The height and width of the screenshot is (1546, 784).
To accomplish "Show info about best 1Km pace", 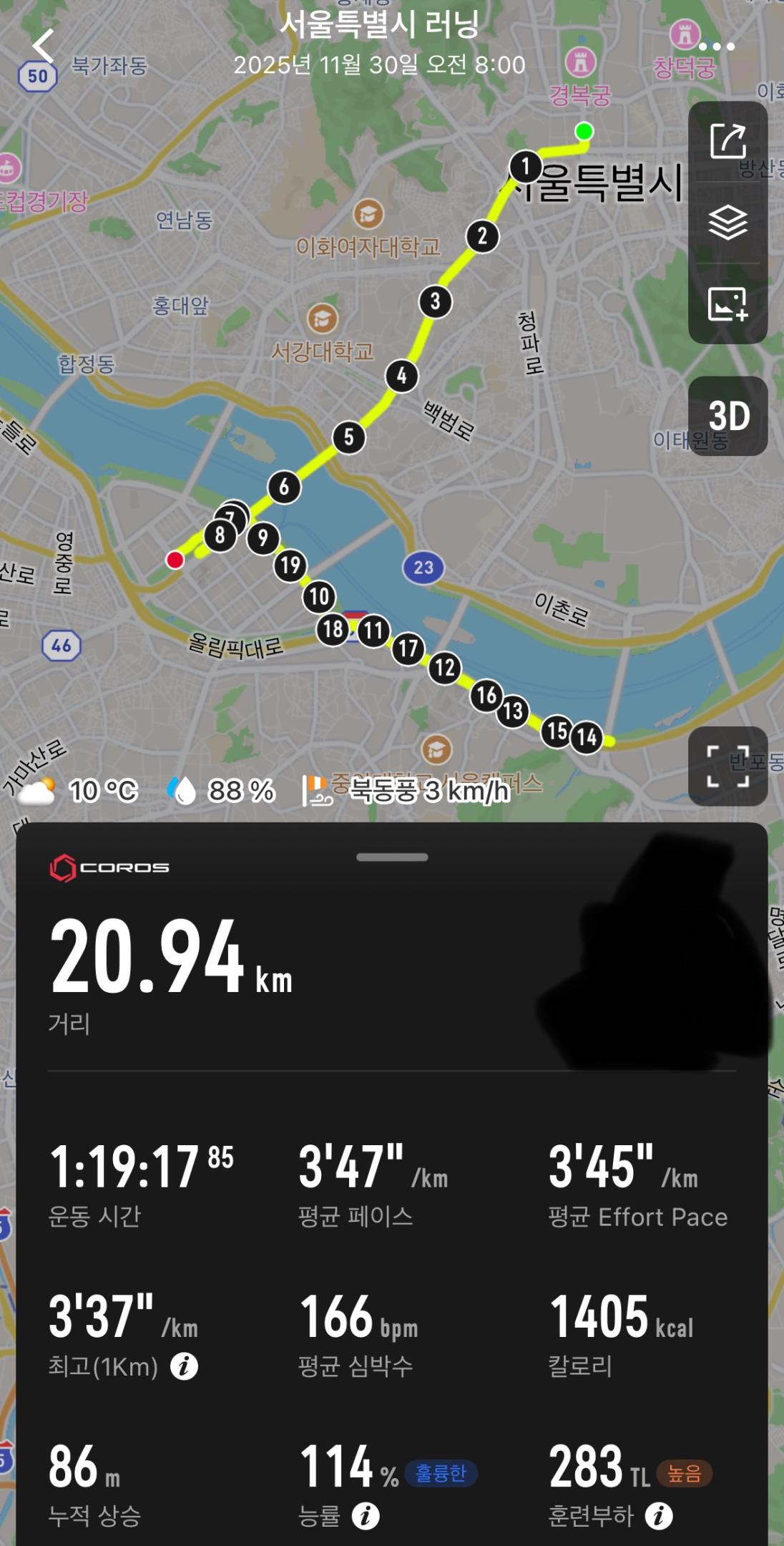I will tap(184, 1366).
